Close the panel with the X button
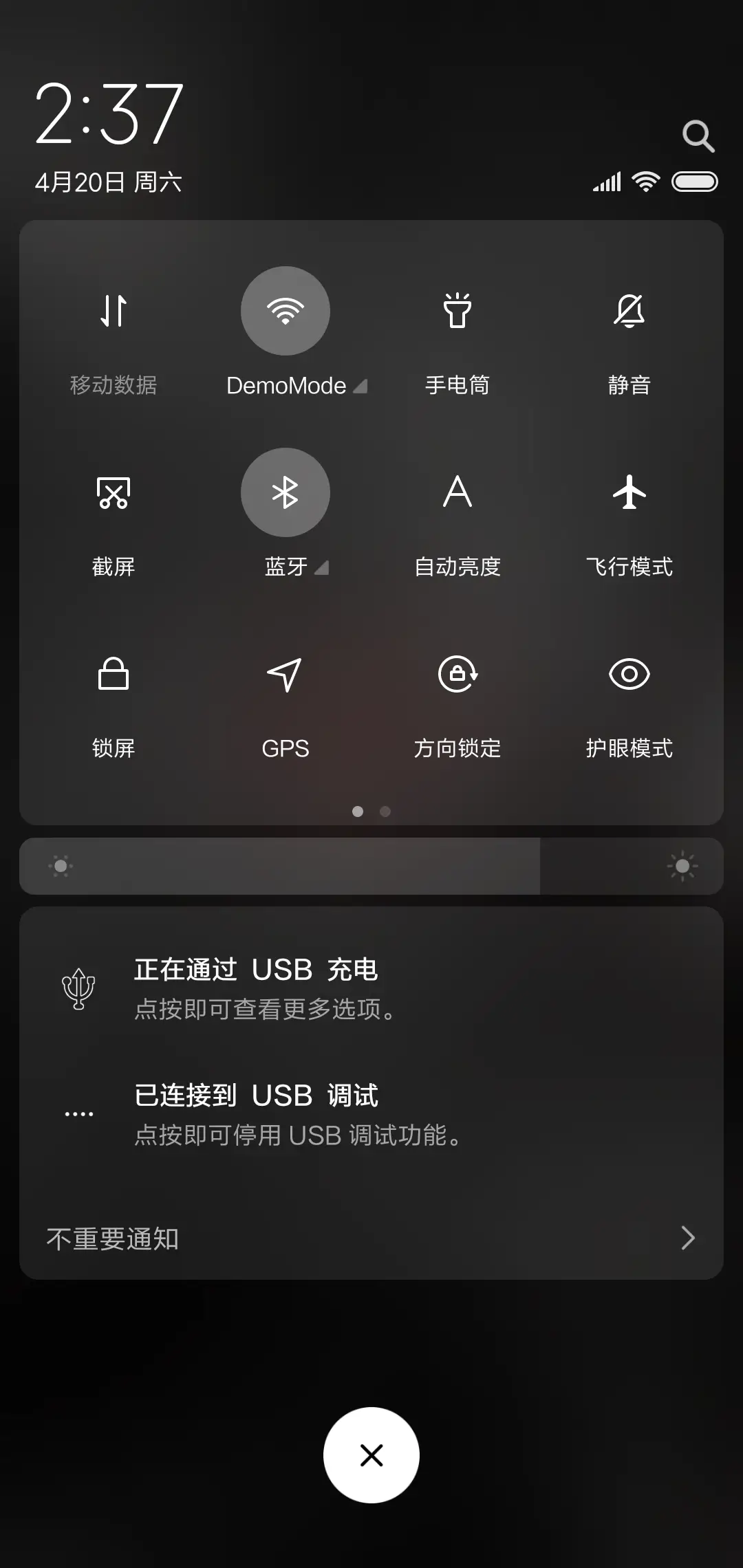 (371, 1455)
